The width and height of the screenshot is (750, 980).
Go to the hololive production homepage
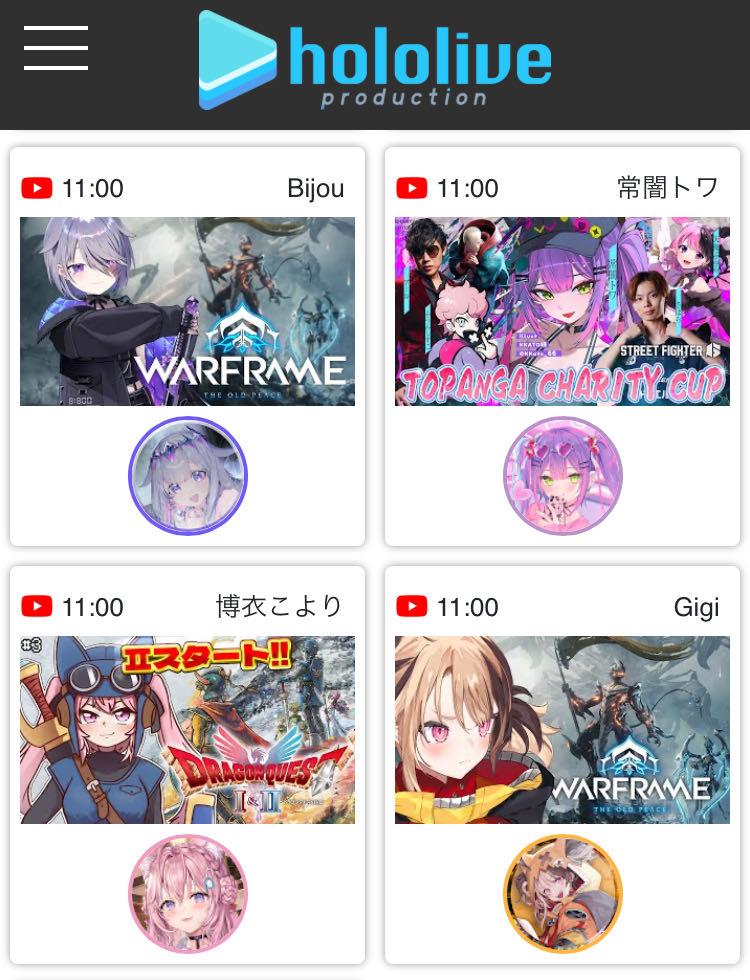pyautogui.click(x=375, y=60)
